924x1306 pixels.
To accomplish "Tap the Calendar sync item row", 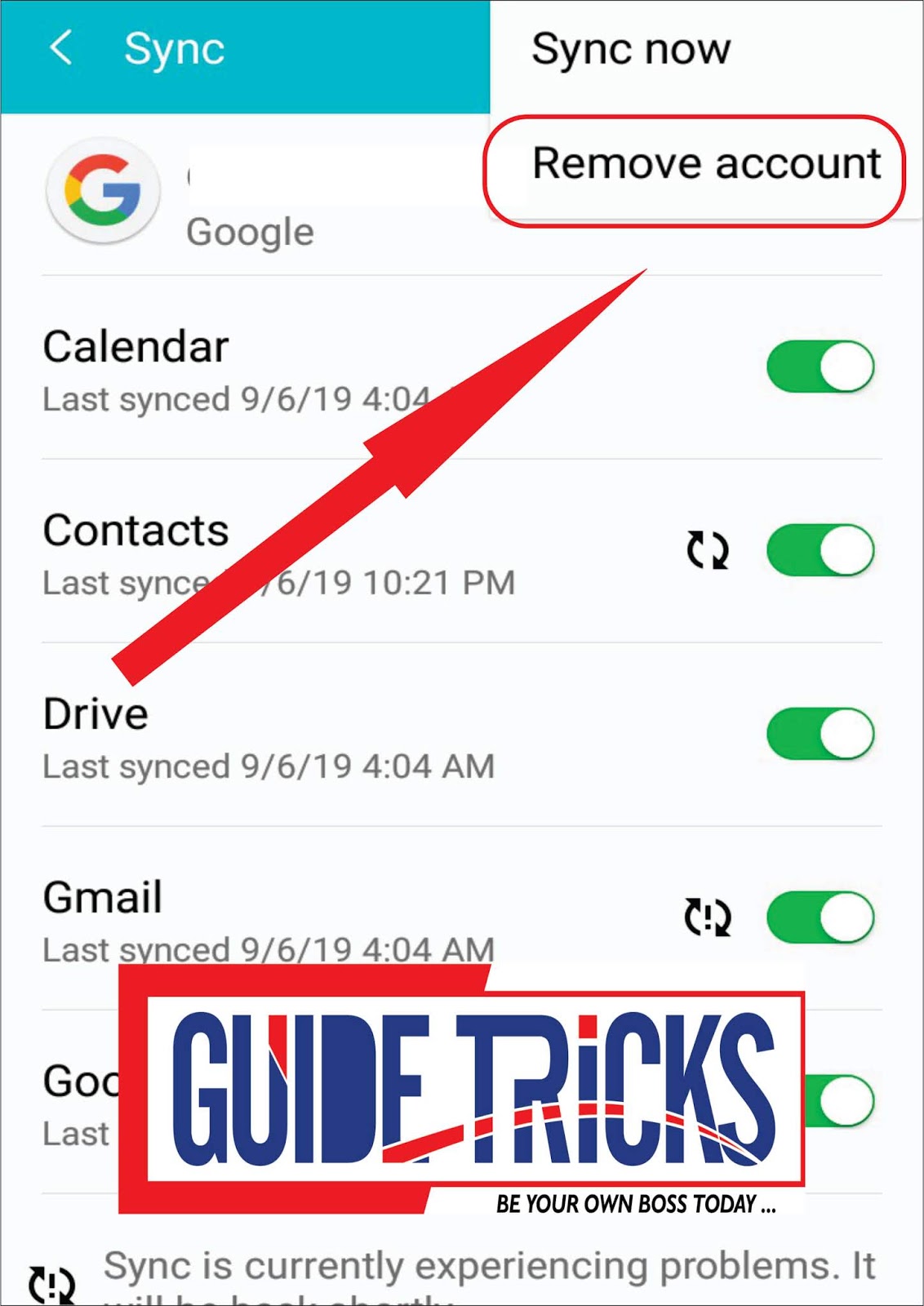I will point(136,345).
